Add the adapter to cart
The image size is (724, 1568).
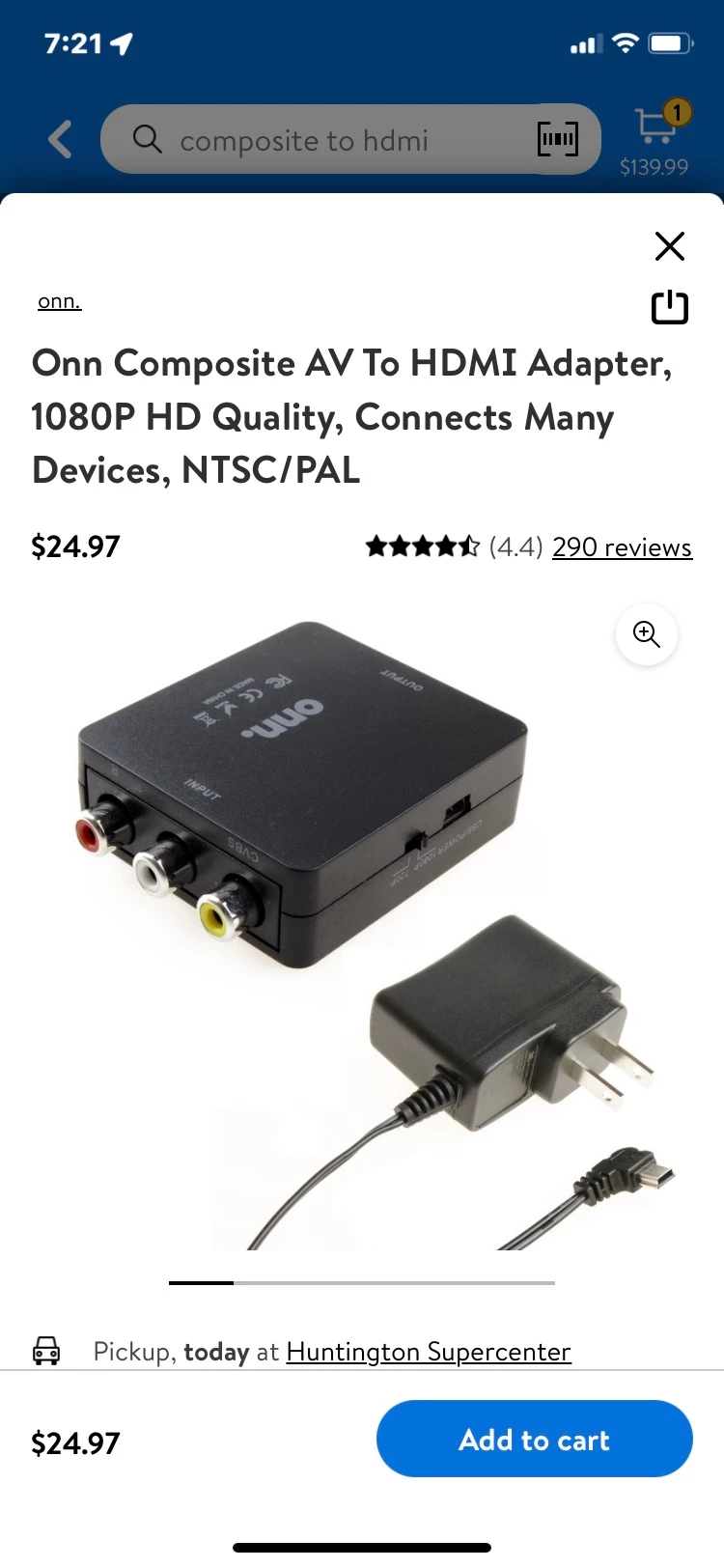[534, 1440]
